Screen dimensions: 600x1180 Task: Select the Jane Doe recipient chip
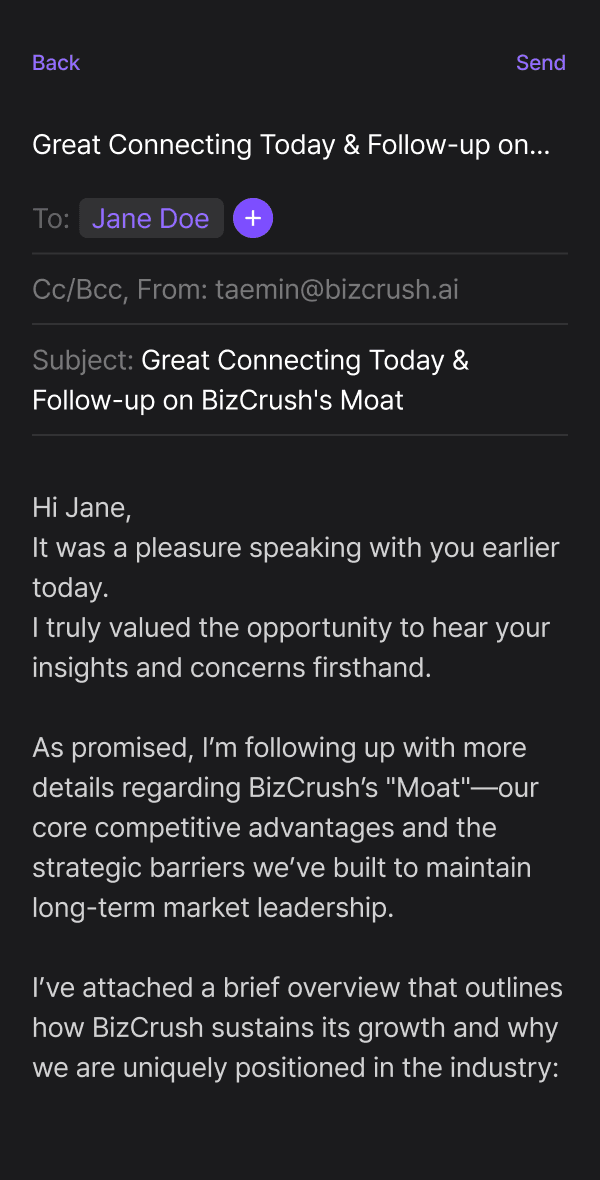[x=151, y=219]
